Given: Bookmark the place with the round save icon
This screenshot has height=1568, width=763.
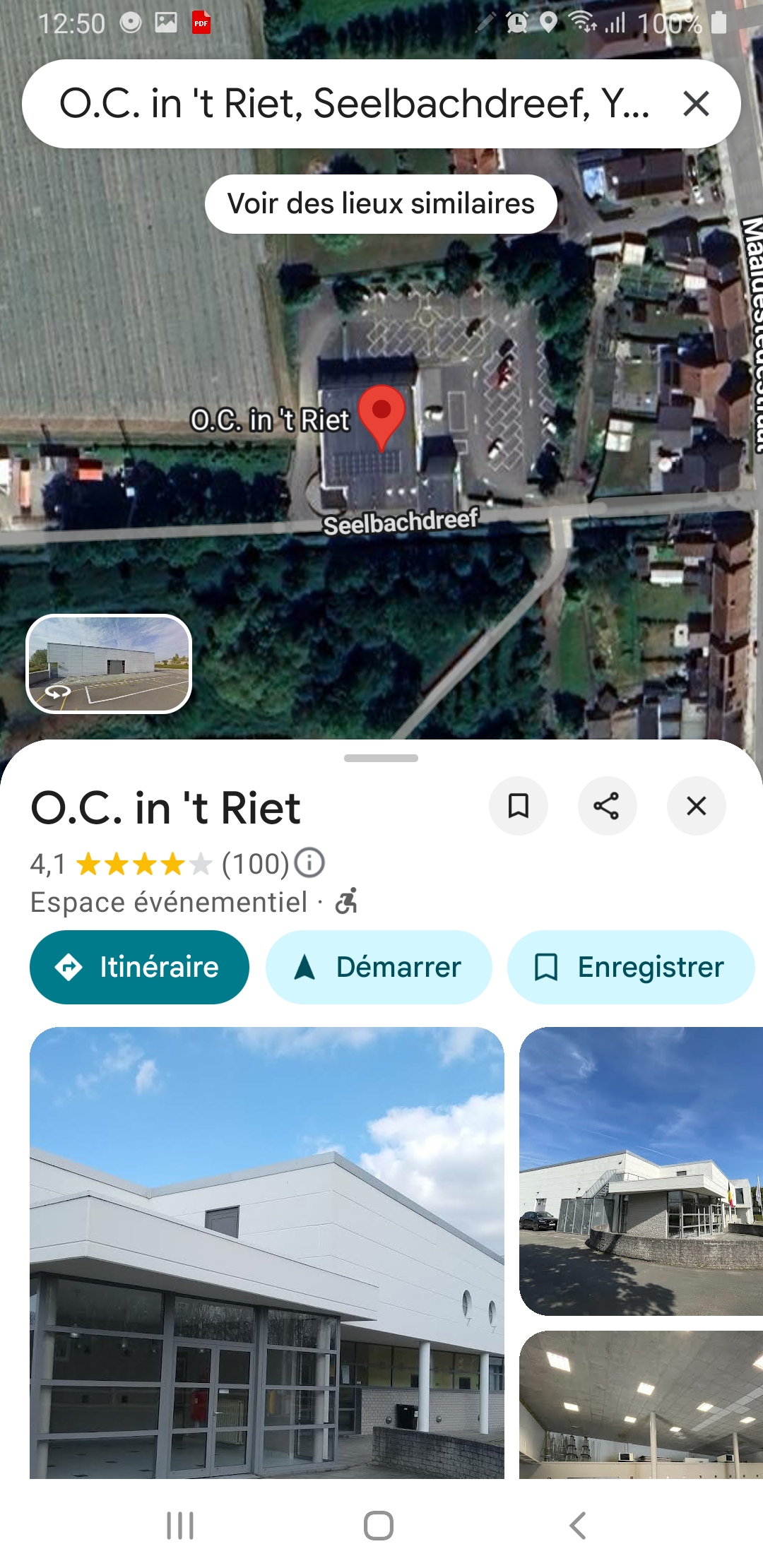Looking at the screenshot, I should coord(519,806).
